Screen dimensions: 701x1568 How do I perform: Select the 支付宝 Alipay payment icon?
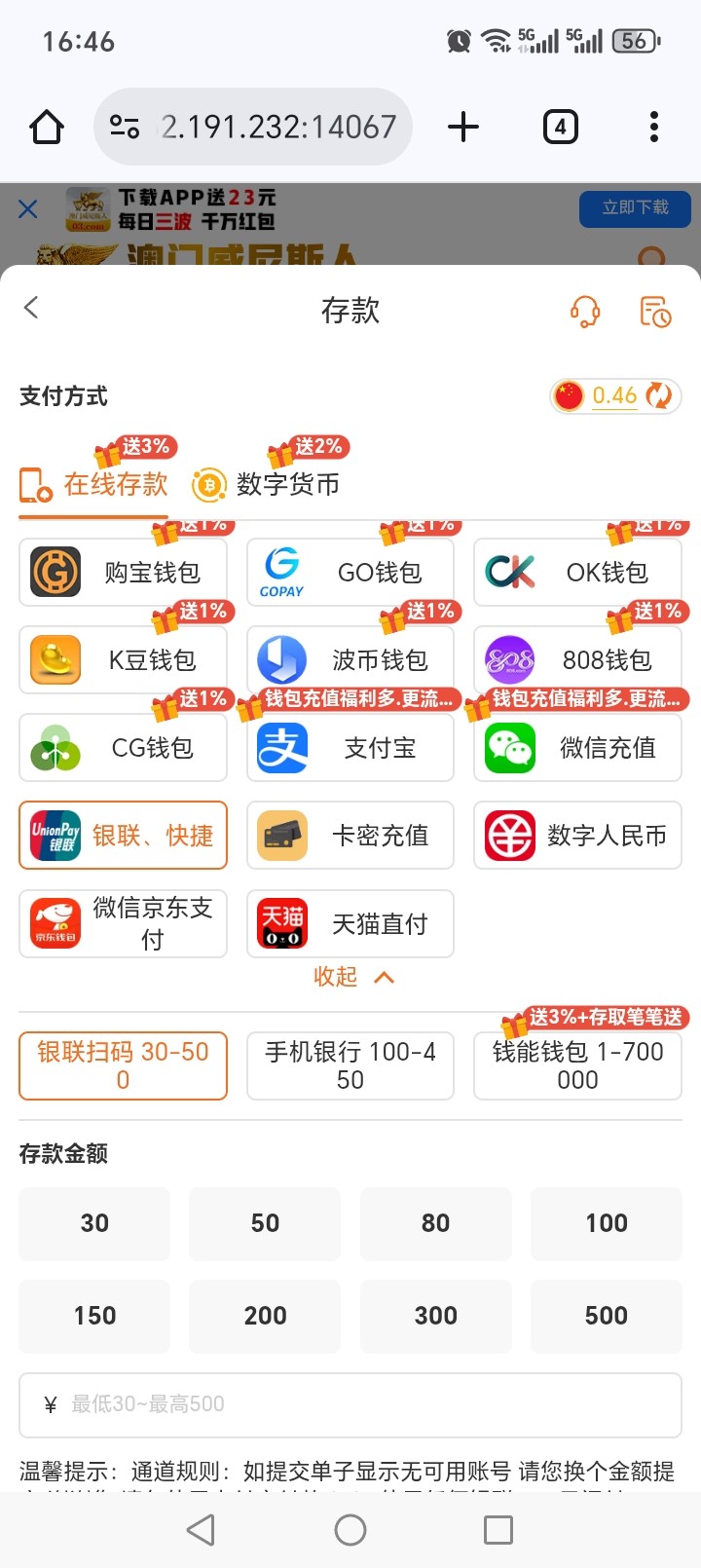pos(284,747)
